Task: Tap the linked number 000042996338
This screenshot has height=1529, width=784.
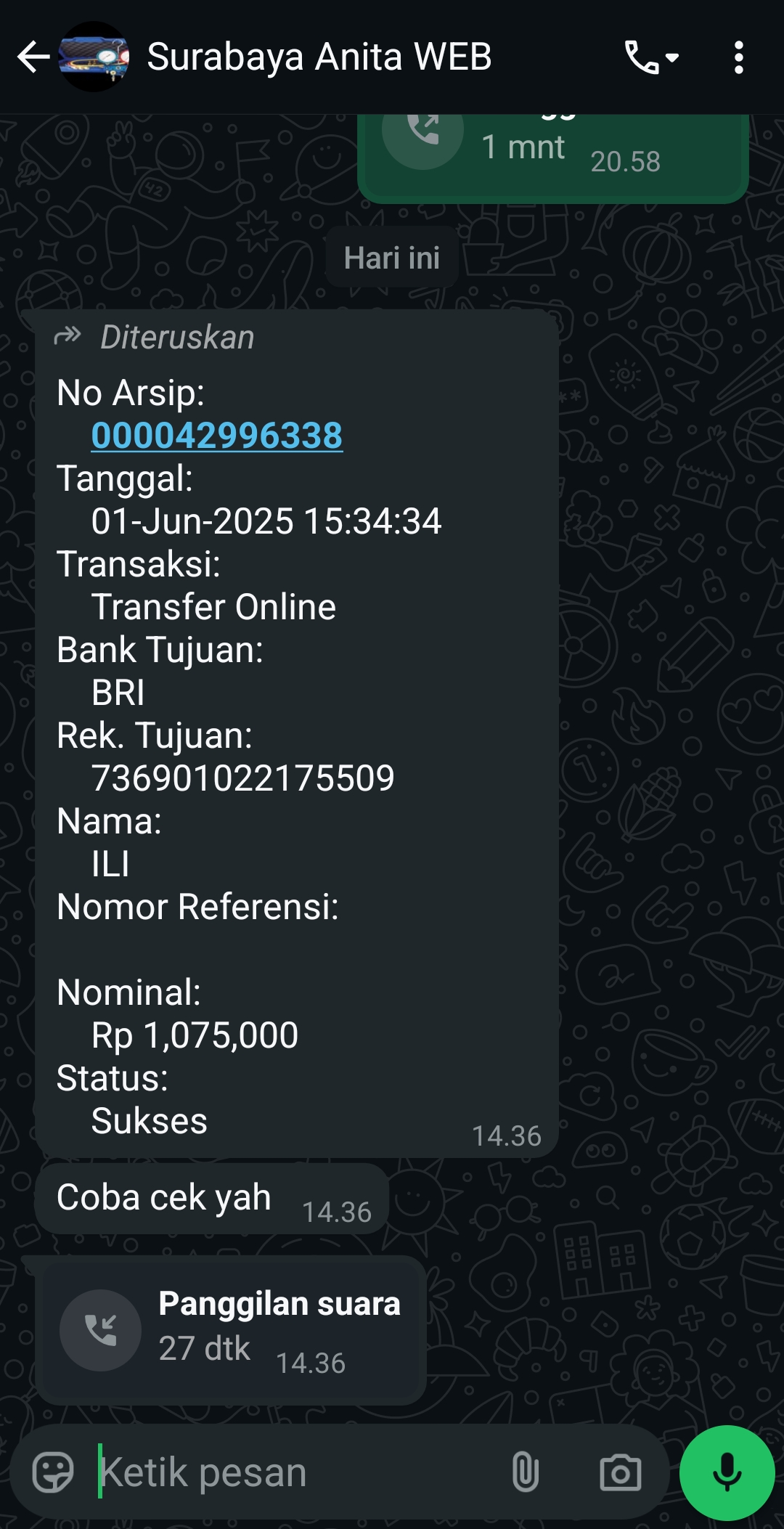Action: [216, 436]
